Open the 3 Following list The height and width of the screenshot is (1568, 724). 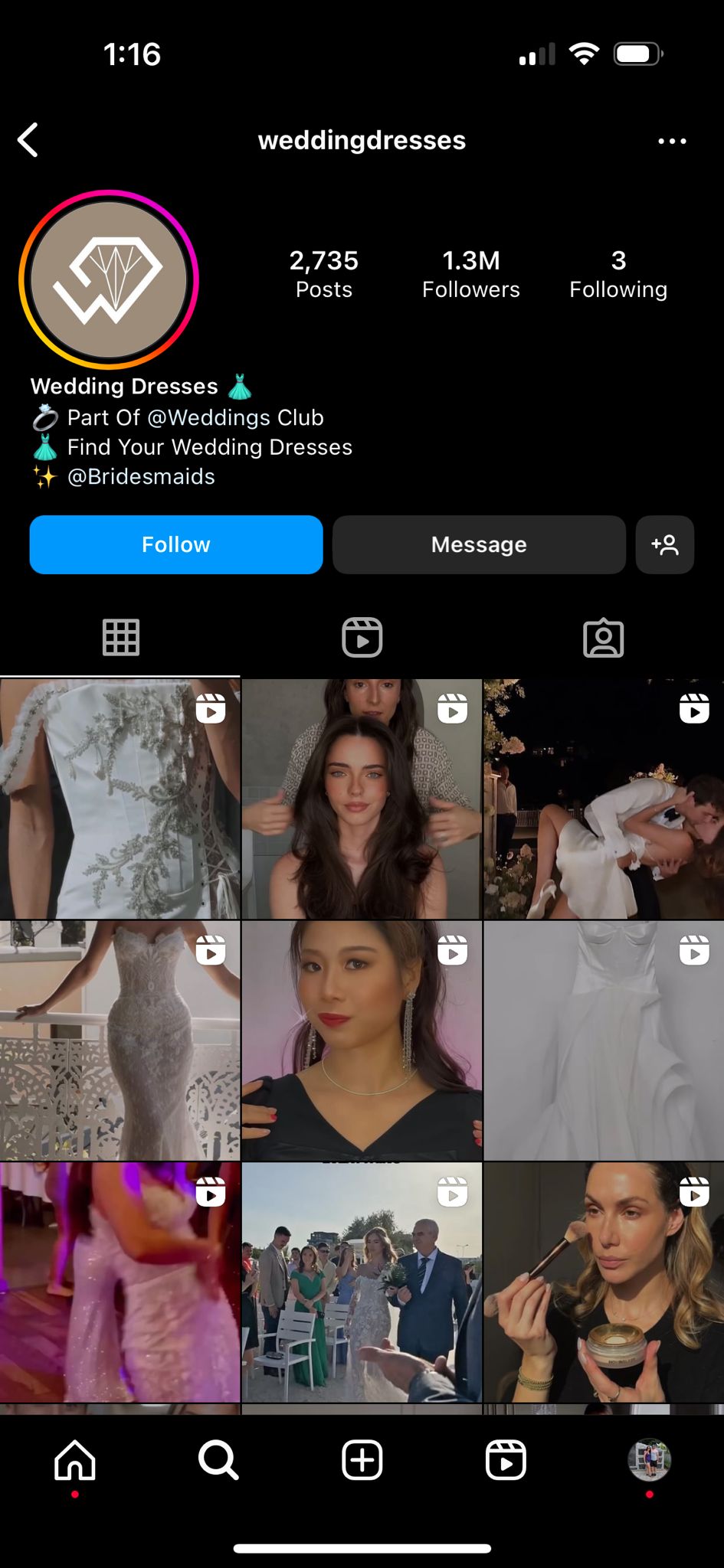618,273
